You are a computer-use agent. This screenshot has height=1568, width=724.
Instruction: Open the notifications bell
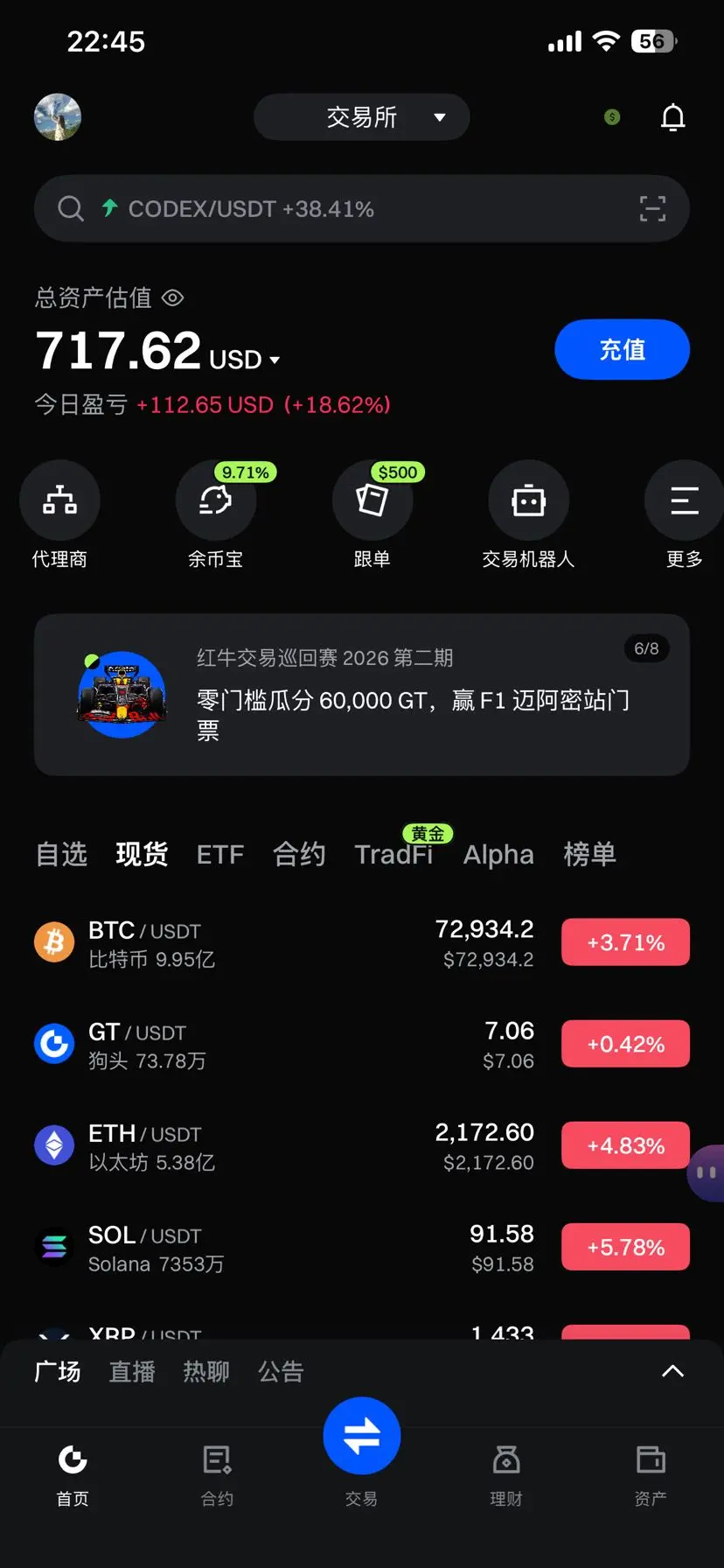click(x=672, y=117)
